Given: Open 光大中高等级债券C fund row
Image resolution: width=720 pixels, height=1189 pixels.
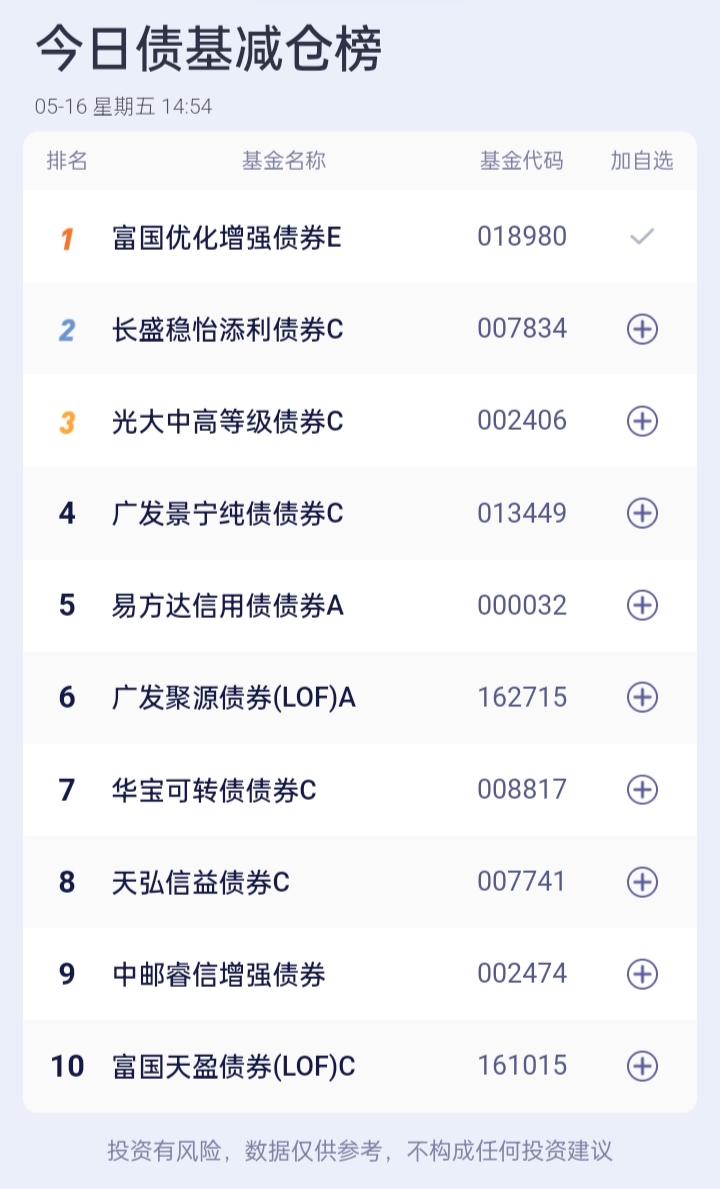Looking at the screenshot, I should tap(228, 421).
